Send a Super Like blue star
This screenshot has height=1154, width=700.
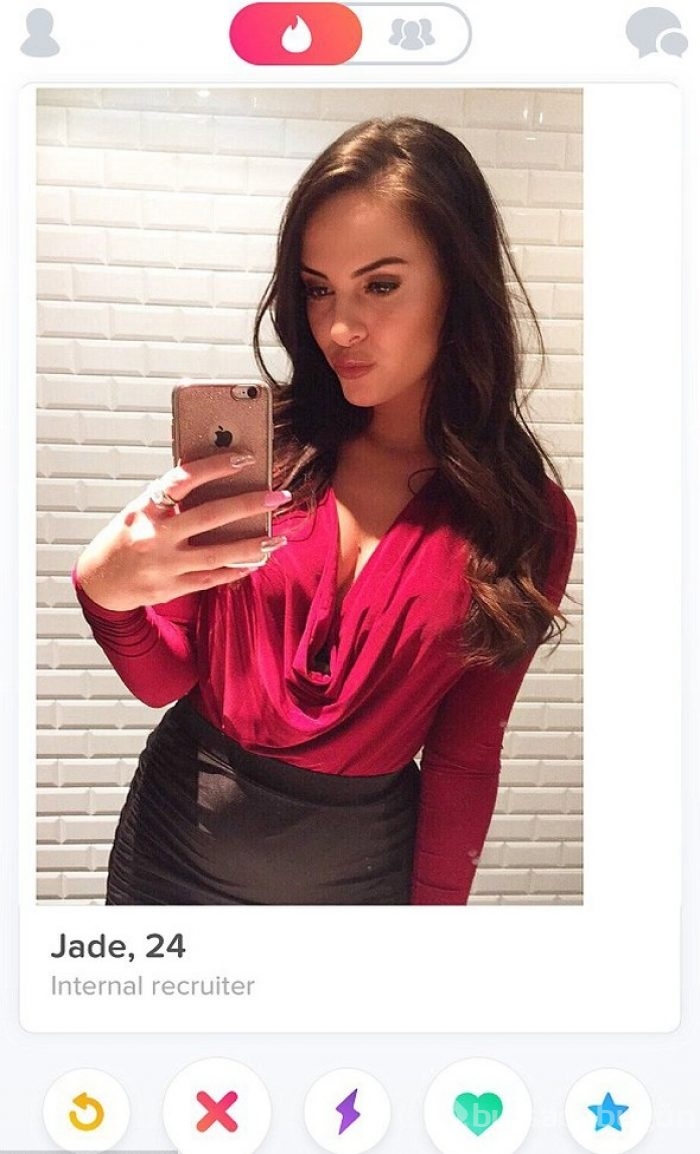tap(608, 1112)
